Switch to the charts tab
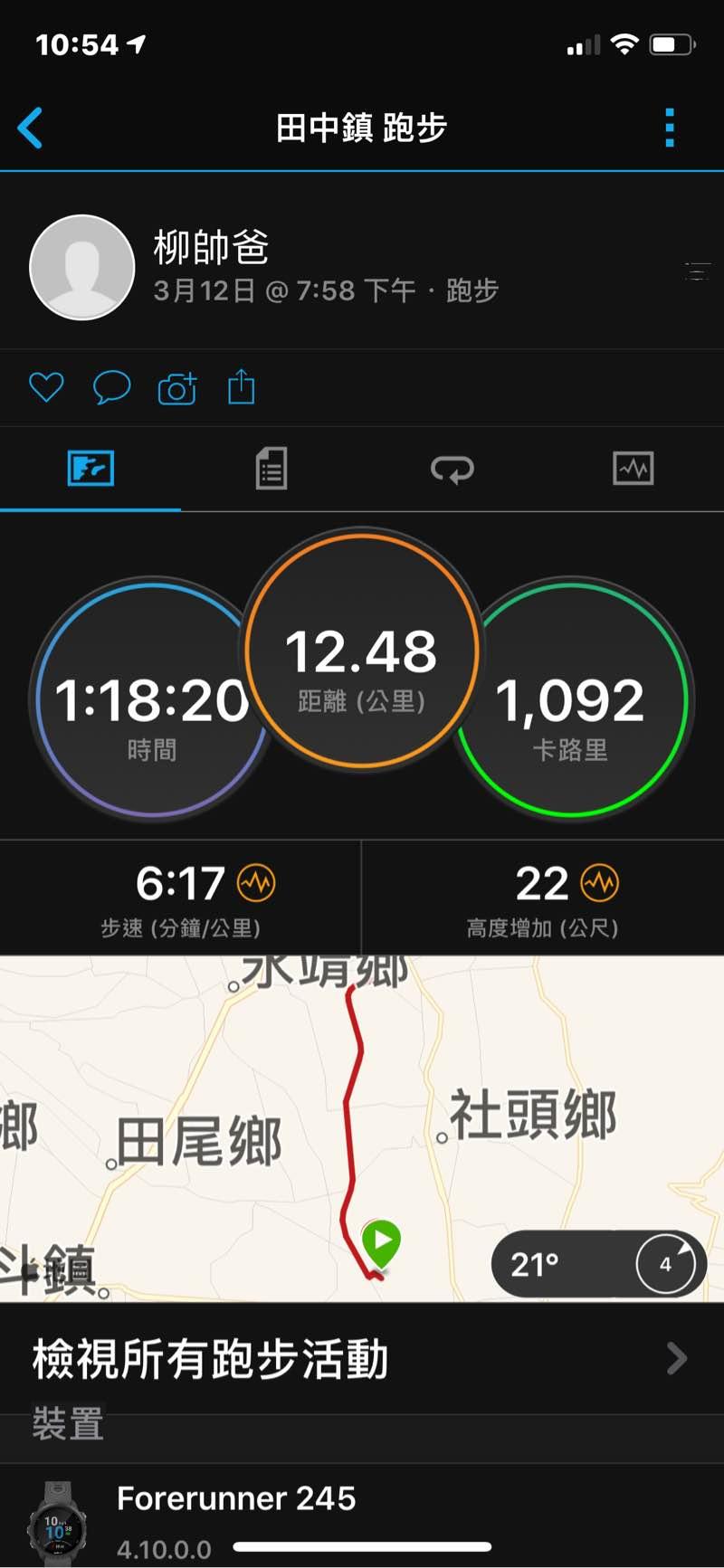The image size is (724, 1568). click(x=633, y=469)
